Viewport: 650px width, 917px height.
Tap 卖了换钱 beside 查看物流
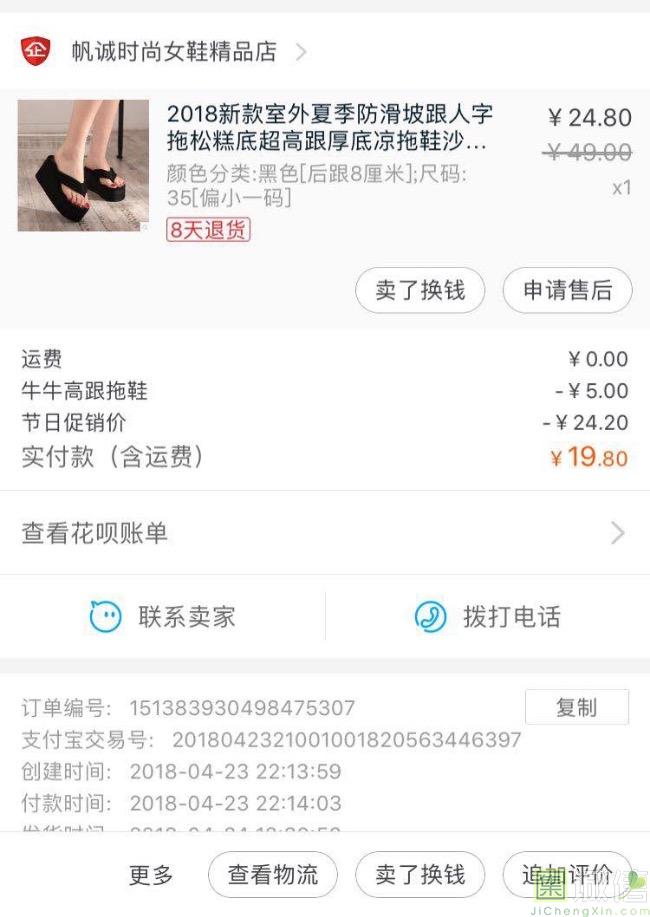click(420, 875)
